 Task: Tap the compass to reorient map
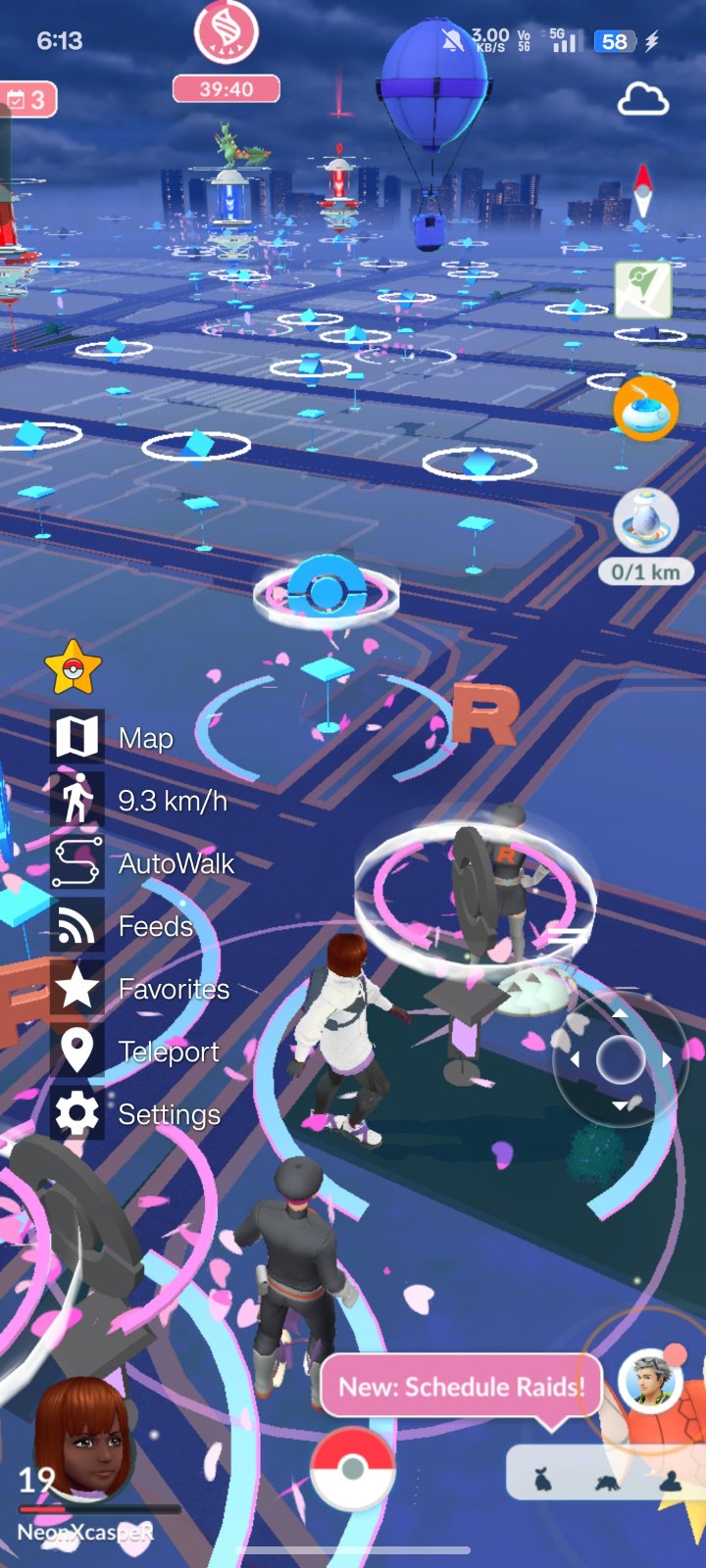pyautogui.click(x=642, y=191)
